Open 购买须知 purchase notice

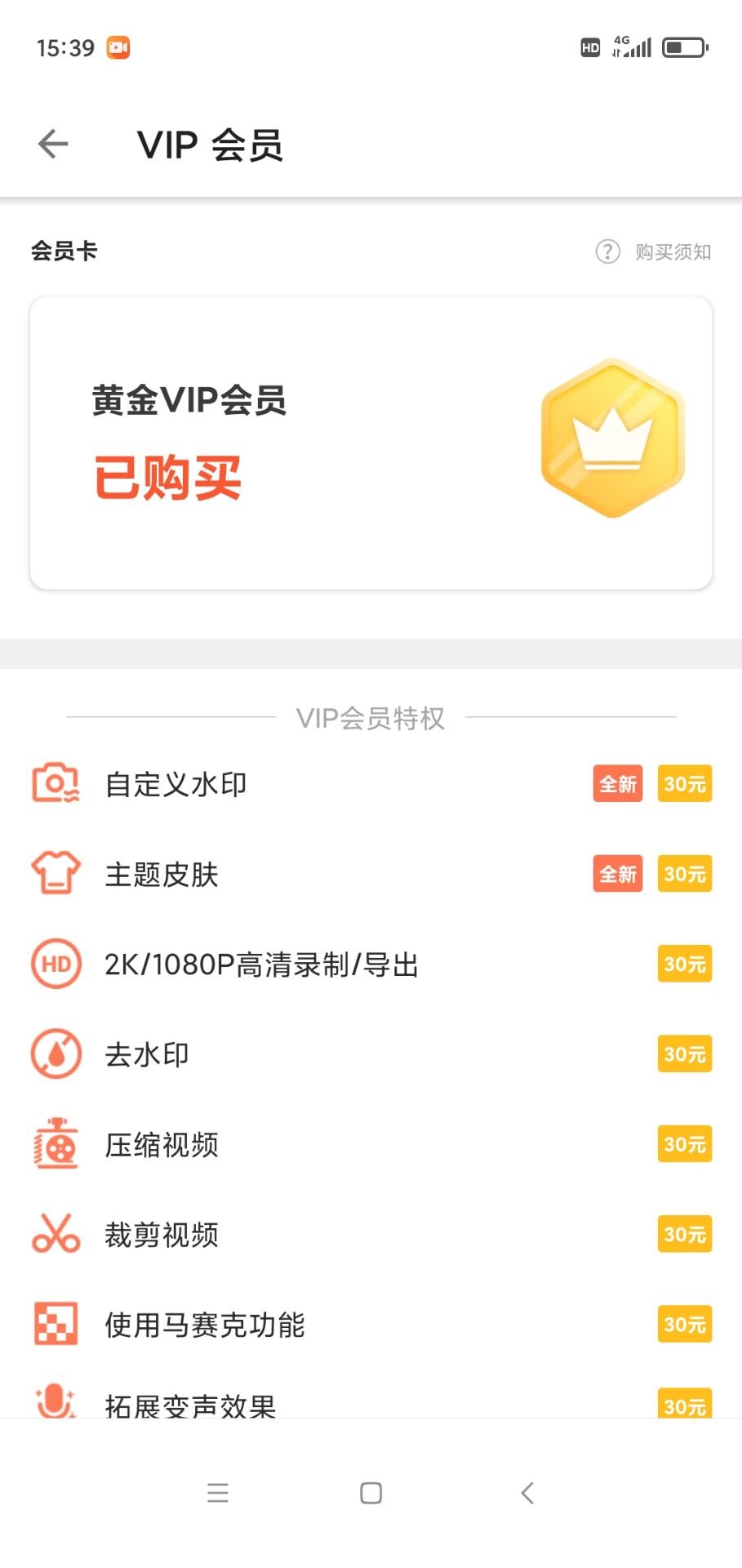coord(654,252)
